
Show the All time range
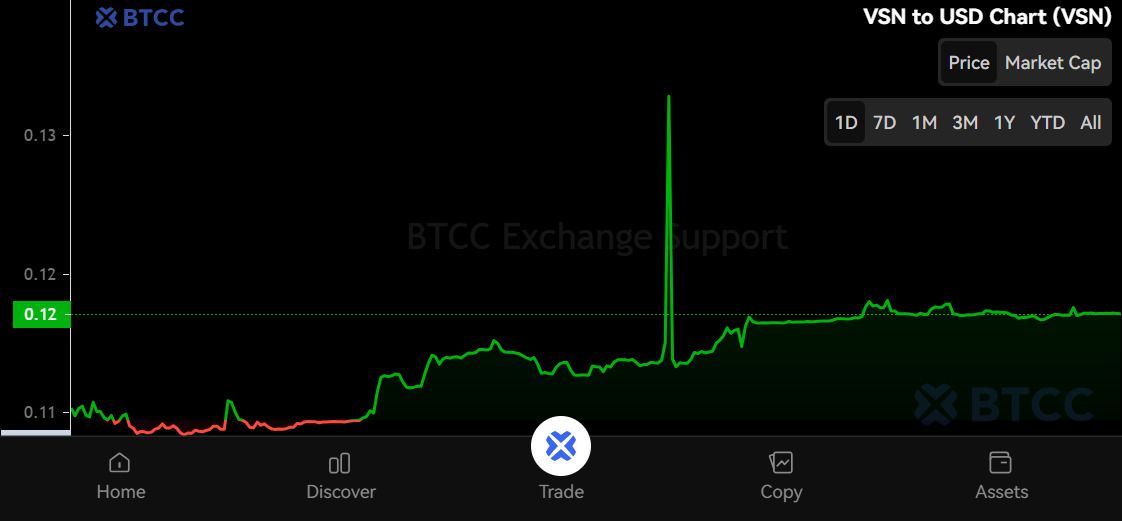point(1090,123)
